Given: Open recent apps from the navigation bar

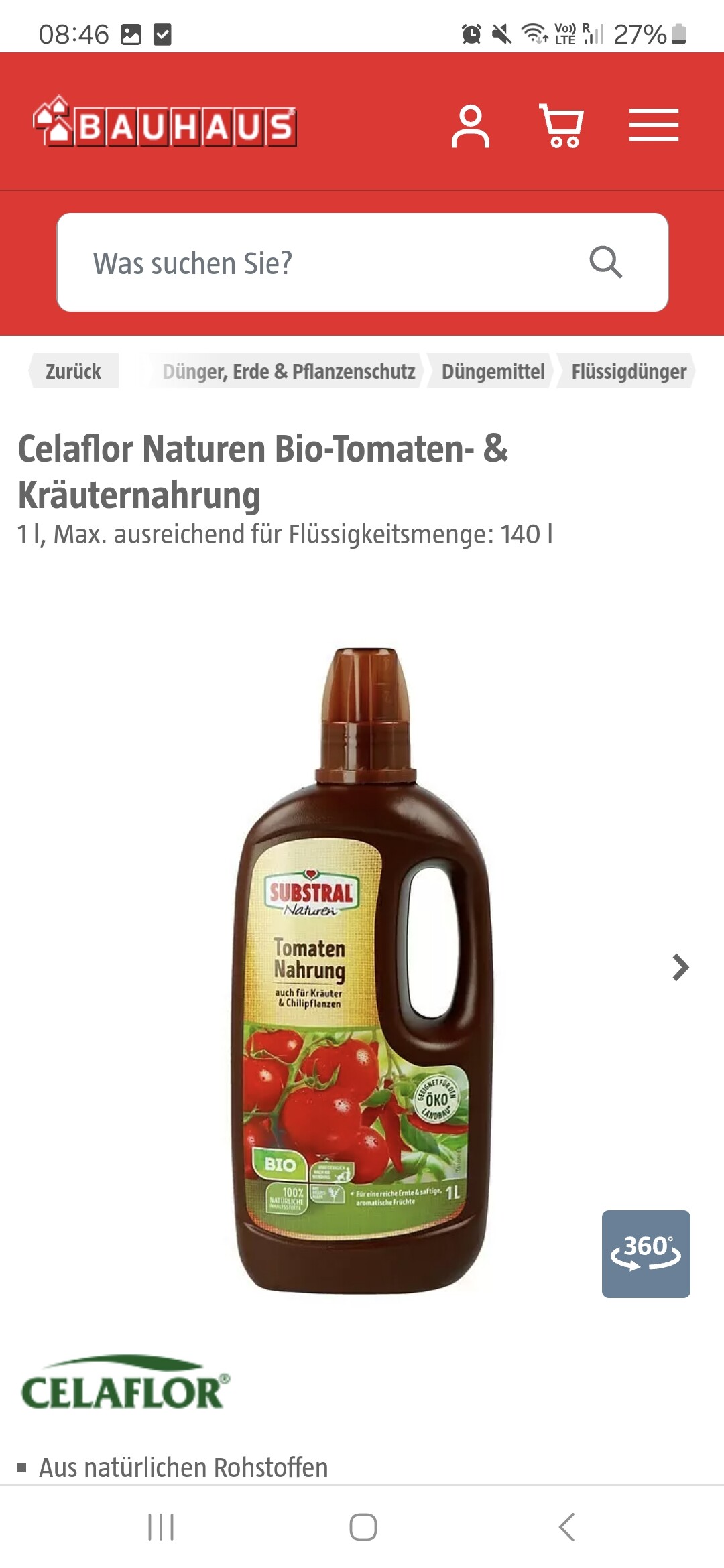Looking at the screenshot, I should click(161, 1527).
